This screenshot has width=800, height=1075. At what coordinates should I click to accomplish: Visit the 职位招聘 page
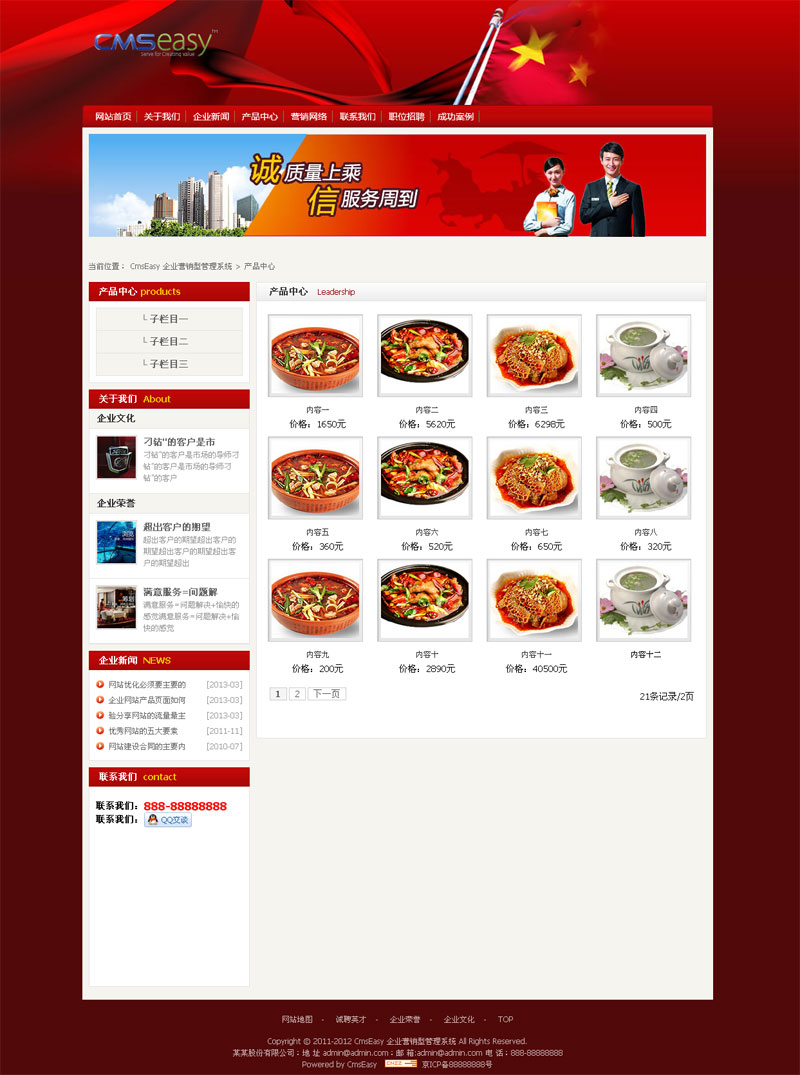406,117
